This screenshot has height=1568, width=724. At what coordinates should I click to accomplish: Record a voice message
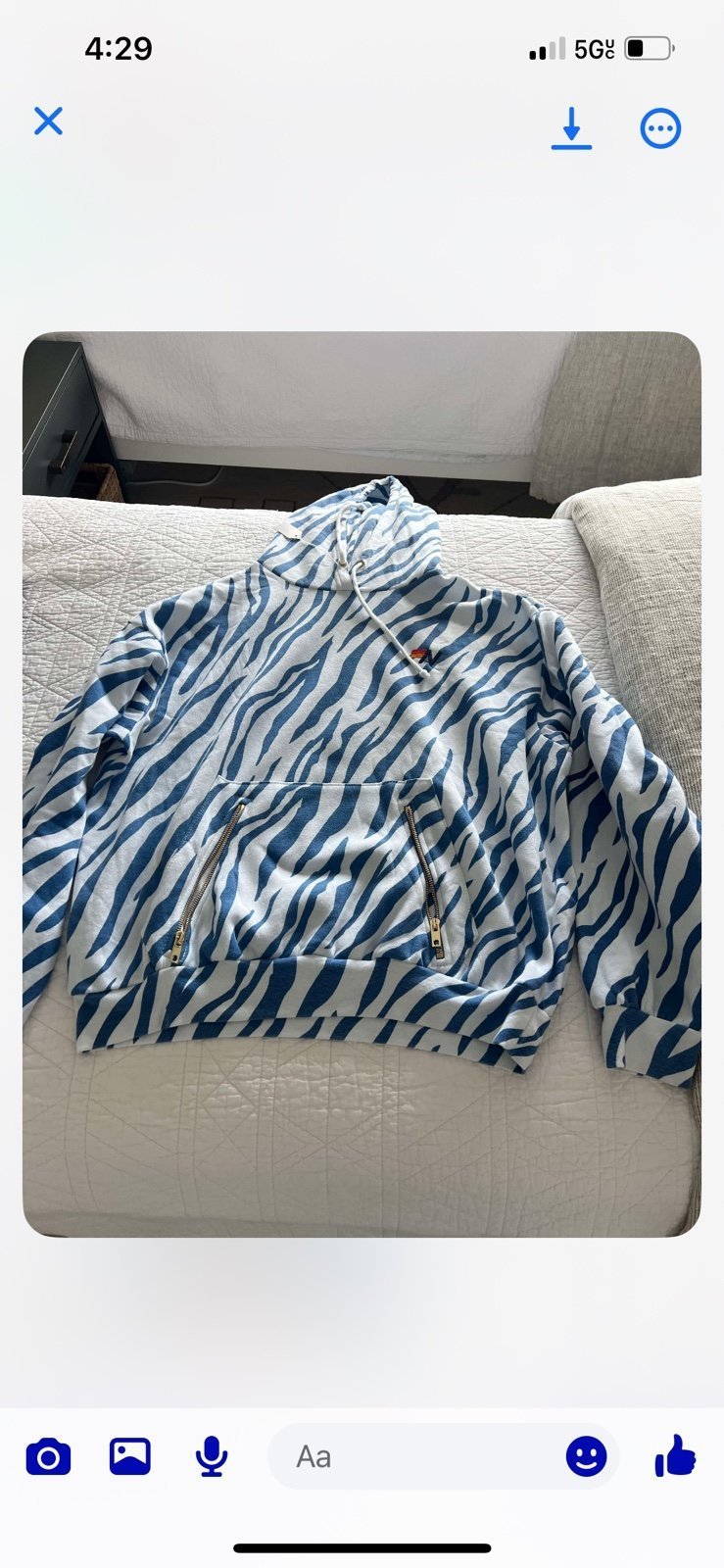pos(212,1457)
